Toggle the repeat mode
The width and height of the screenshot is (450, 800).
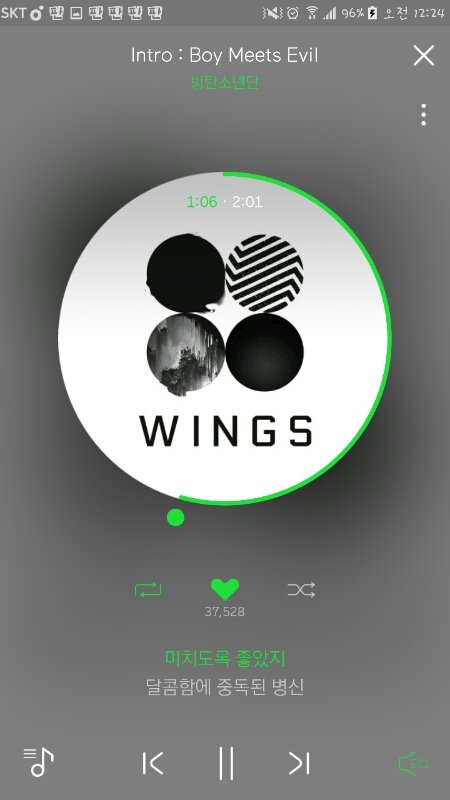[148, 590]
